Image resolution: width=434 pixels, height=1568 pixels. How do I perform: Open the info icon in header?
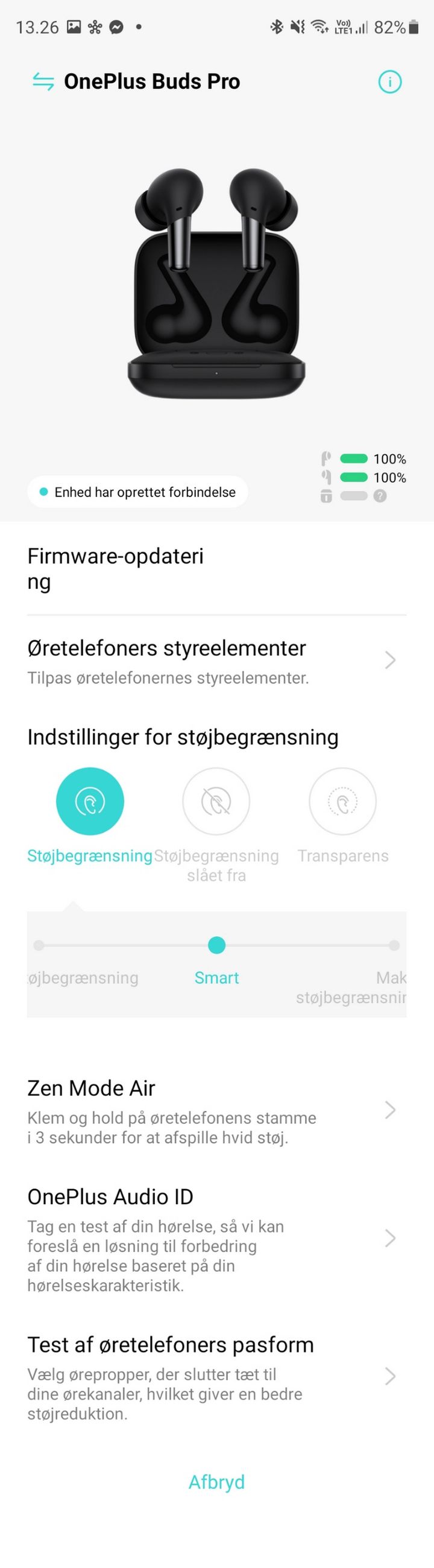tap(389, 81)
